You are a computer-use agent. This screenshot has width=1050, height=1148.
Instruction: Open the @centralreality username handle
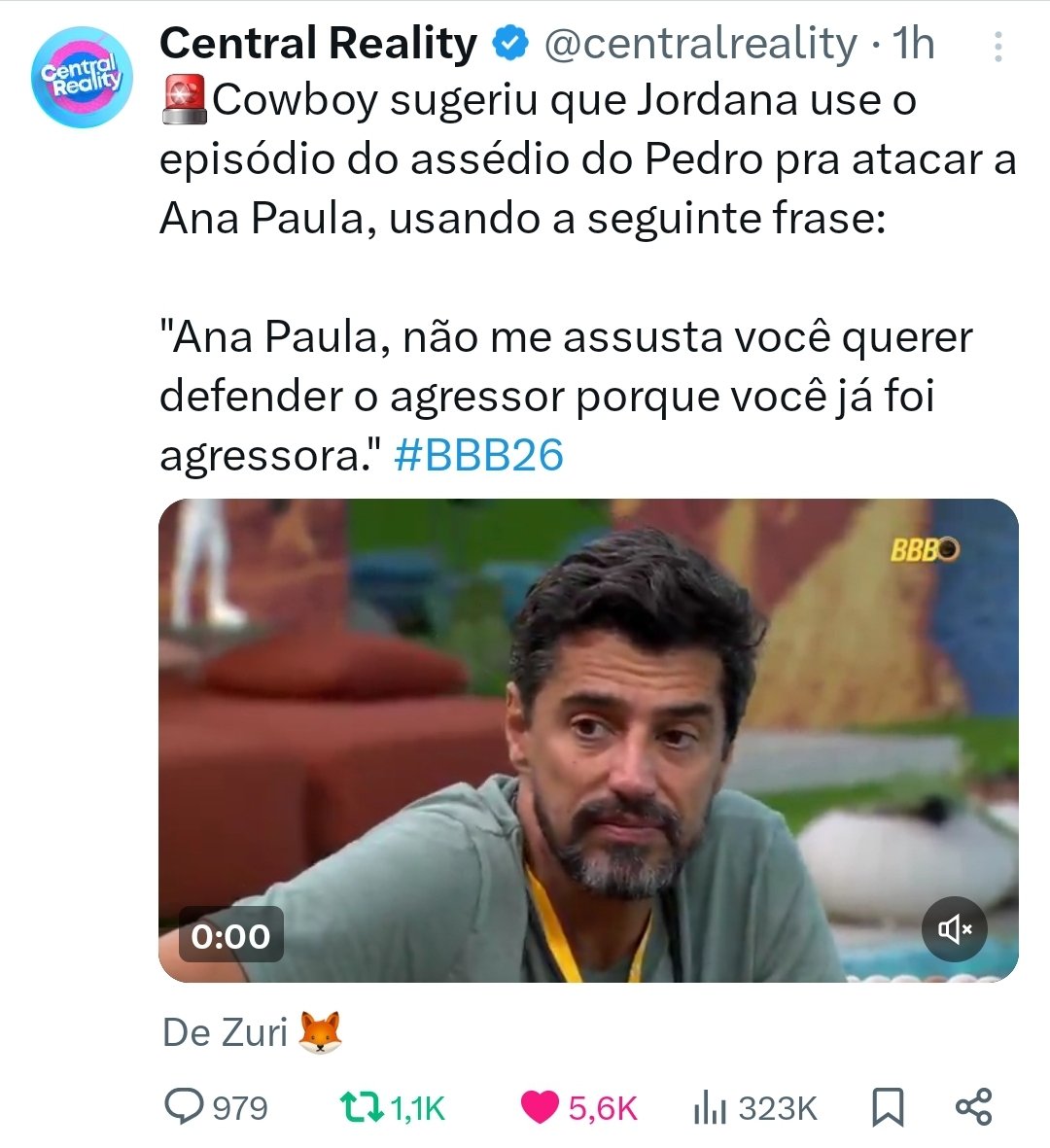pyautogui.click(x=700, y=44)
